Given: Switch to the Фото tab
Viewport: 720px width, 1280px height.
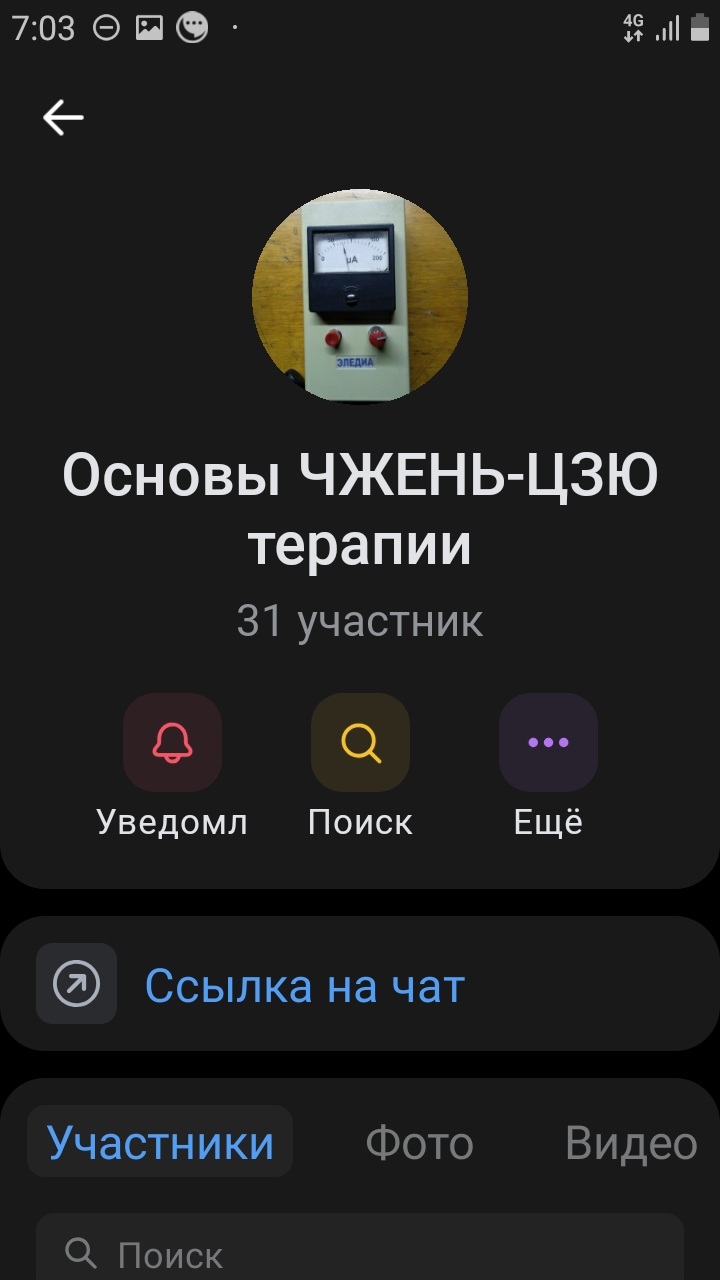Looking at the screenshot, I should click(x=420, y=1142).
